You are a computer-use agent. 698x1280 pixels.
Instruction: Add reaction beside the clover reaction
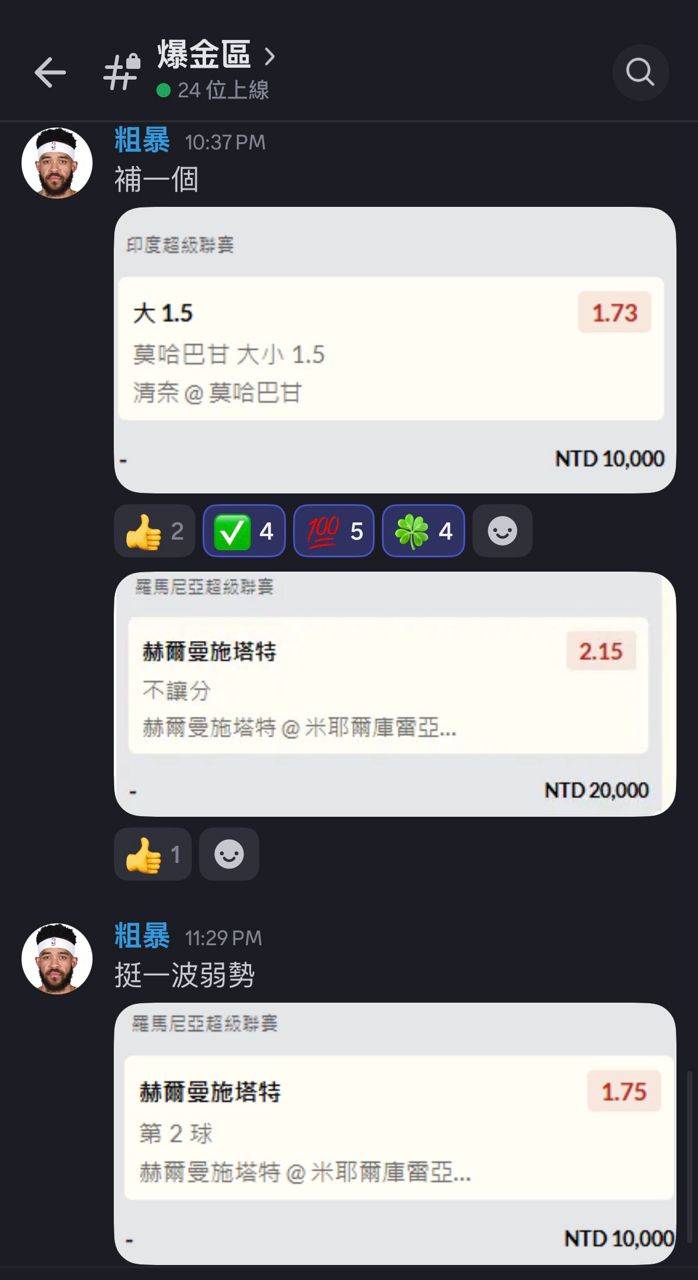click(x=502, y=531)
